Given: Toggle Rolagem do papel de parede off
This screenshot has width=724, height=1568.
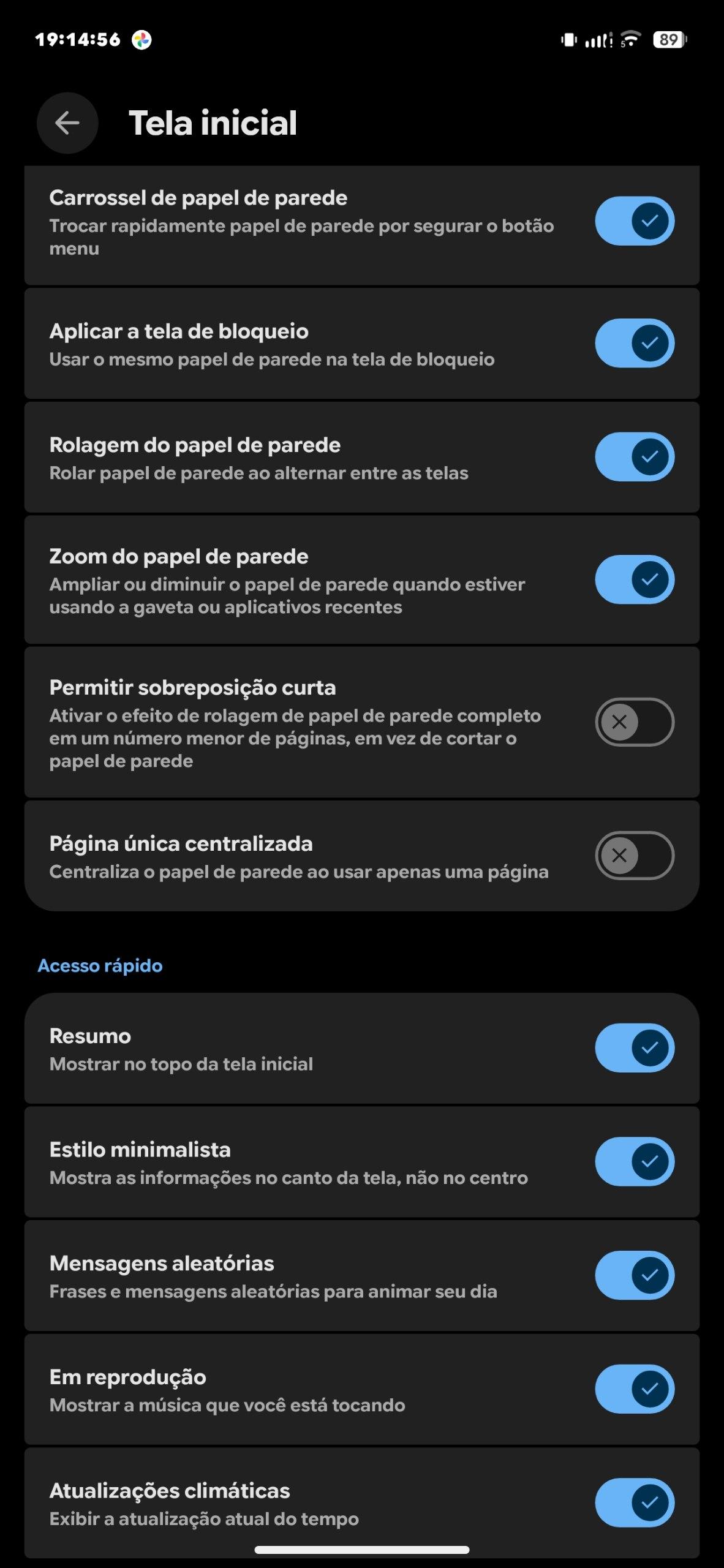Looking at the screenshot, I should (x=635, y=457).
